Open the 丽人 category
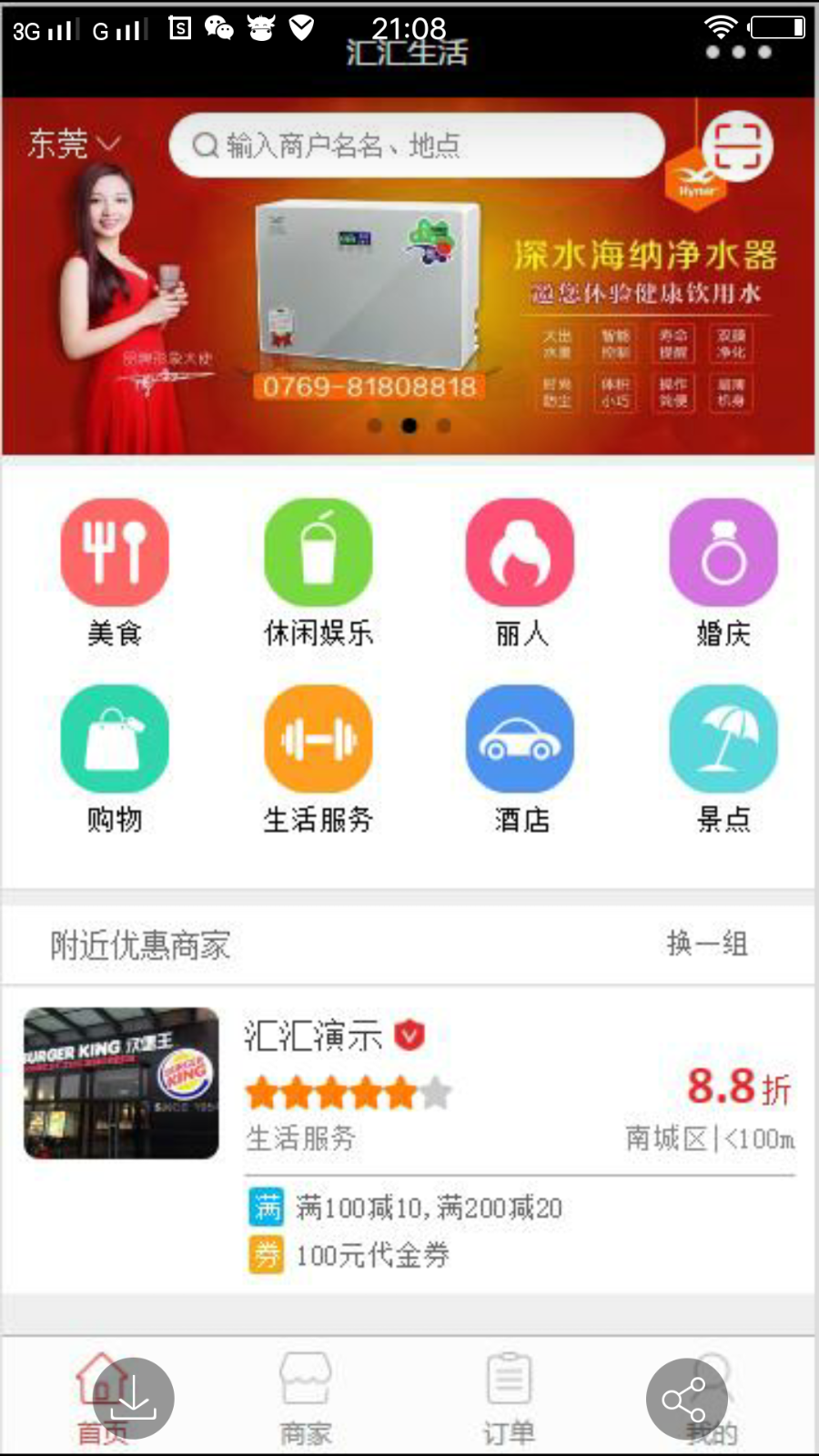This screenshot has width=819, height=1456. click(521, 573)
